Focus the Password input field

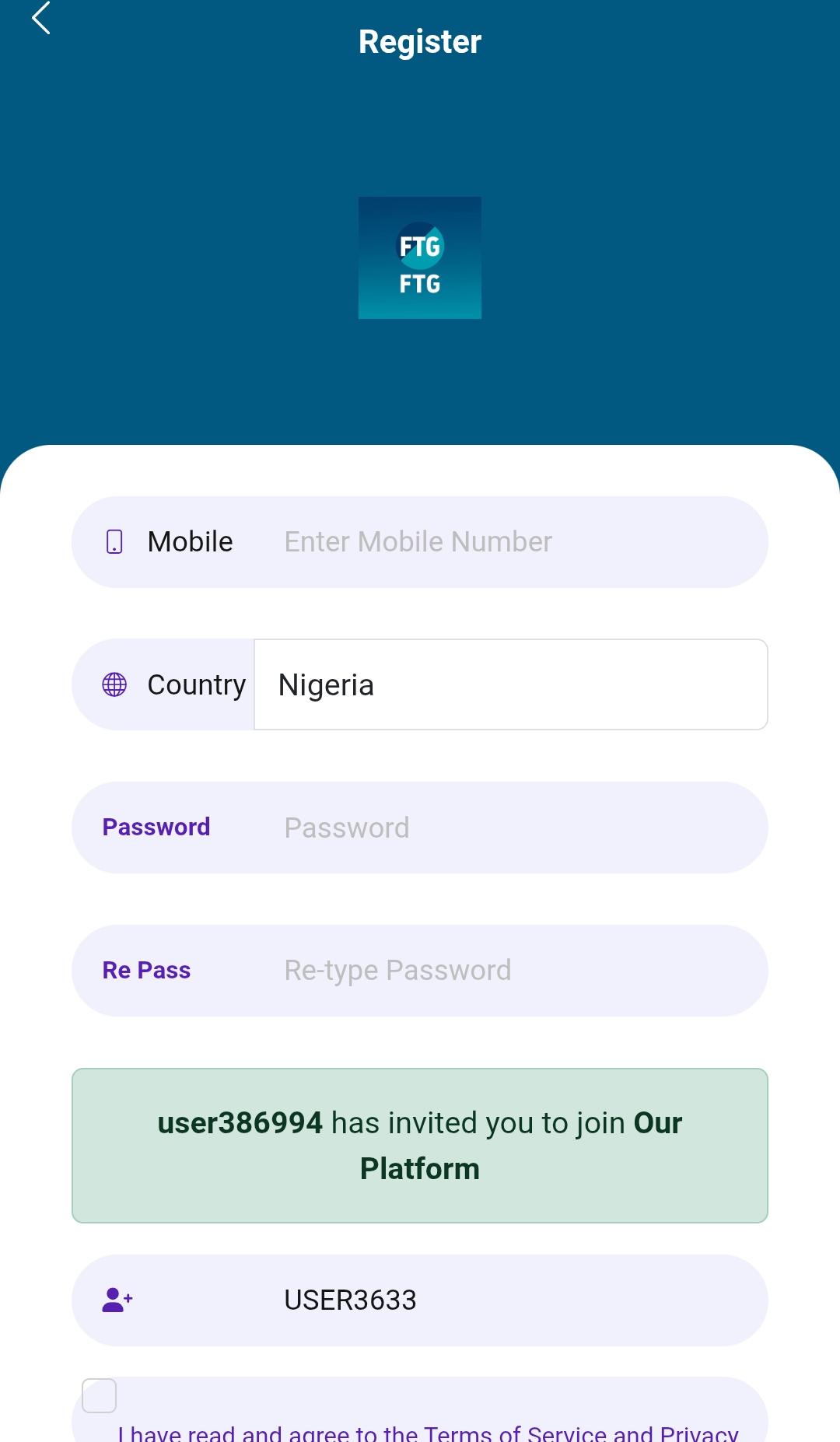(x=513, y=828)
